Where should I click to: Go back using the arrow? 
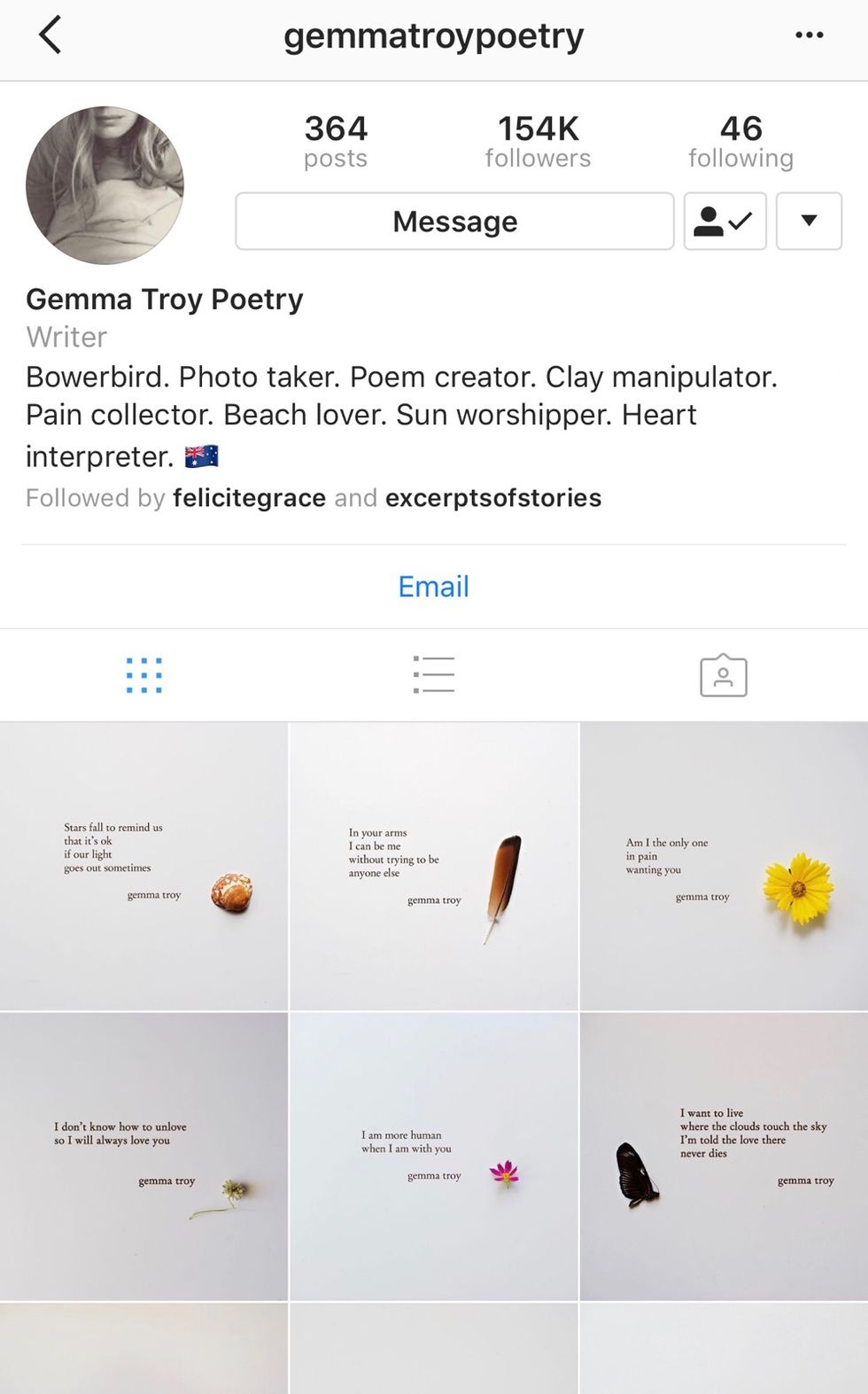pyautogui.click(x=50, y=36)
